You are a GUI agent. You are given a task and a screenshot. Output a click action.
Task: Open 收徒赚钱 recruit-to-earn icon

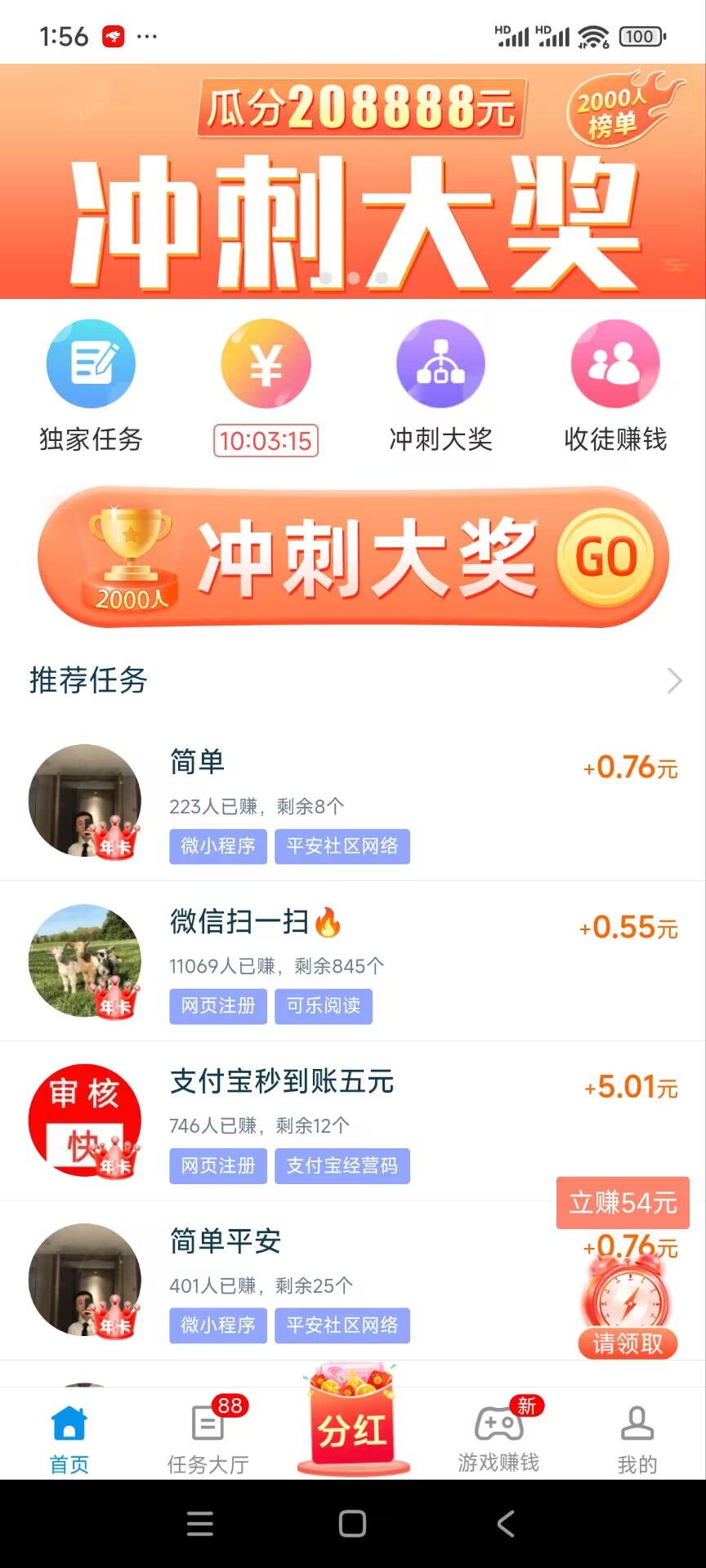click(615, 363)
